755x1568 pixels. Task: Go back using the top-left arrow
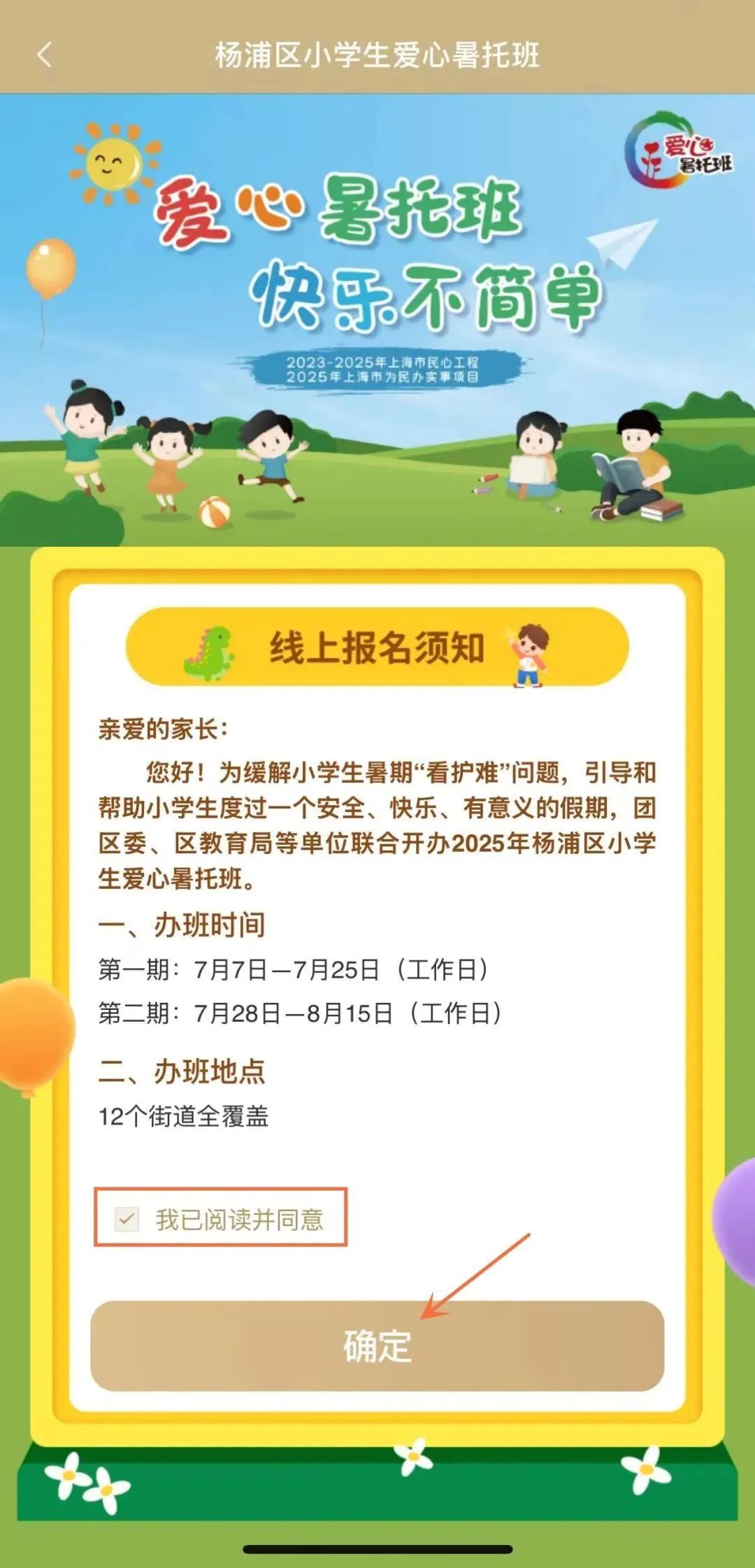pyautogui.click(x=45, y=55)
